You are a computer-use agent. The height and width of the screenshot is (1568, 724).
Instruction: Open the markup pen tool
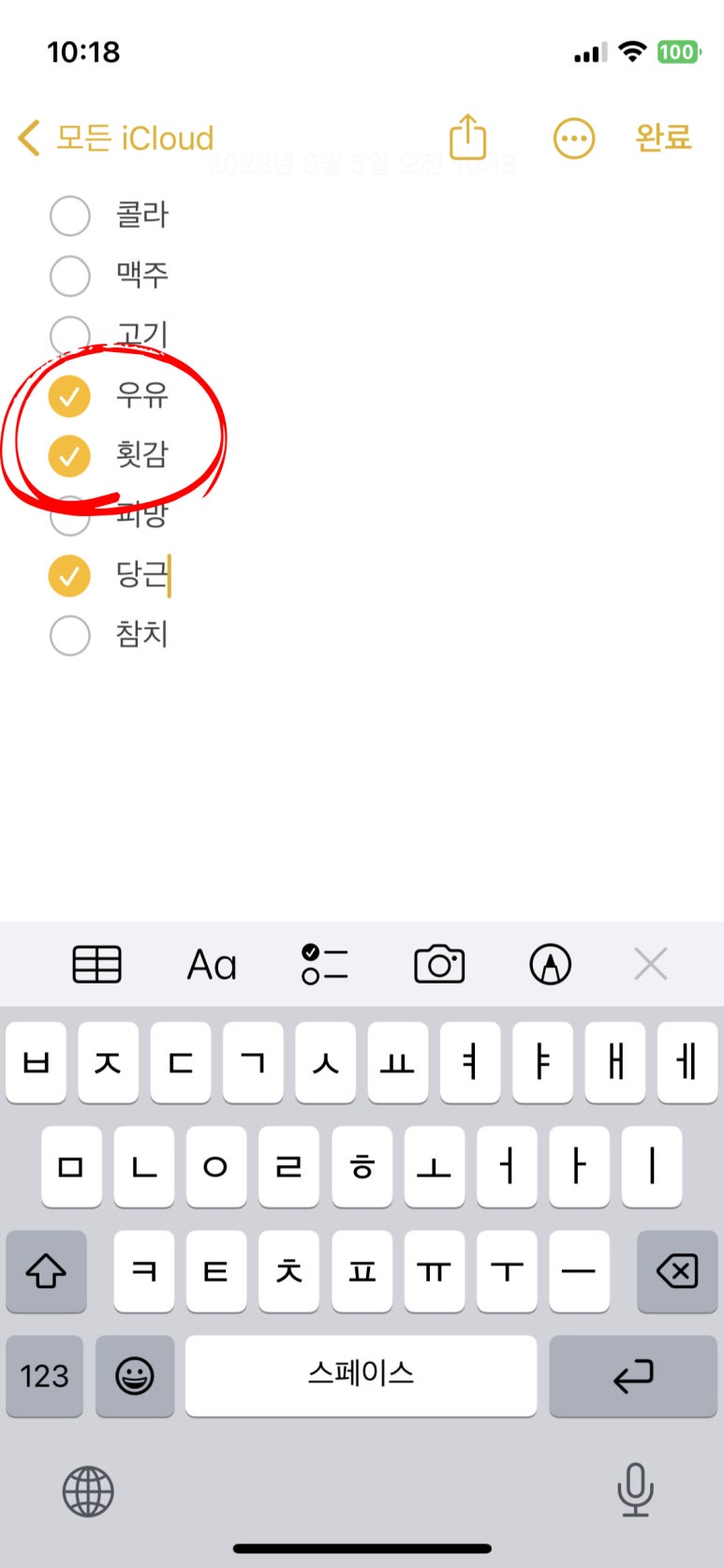[x=551, y=964]
